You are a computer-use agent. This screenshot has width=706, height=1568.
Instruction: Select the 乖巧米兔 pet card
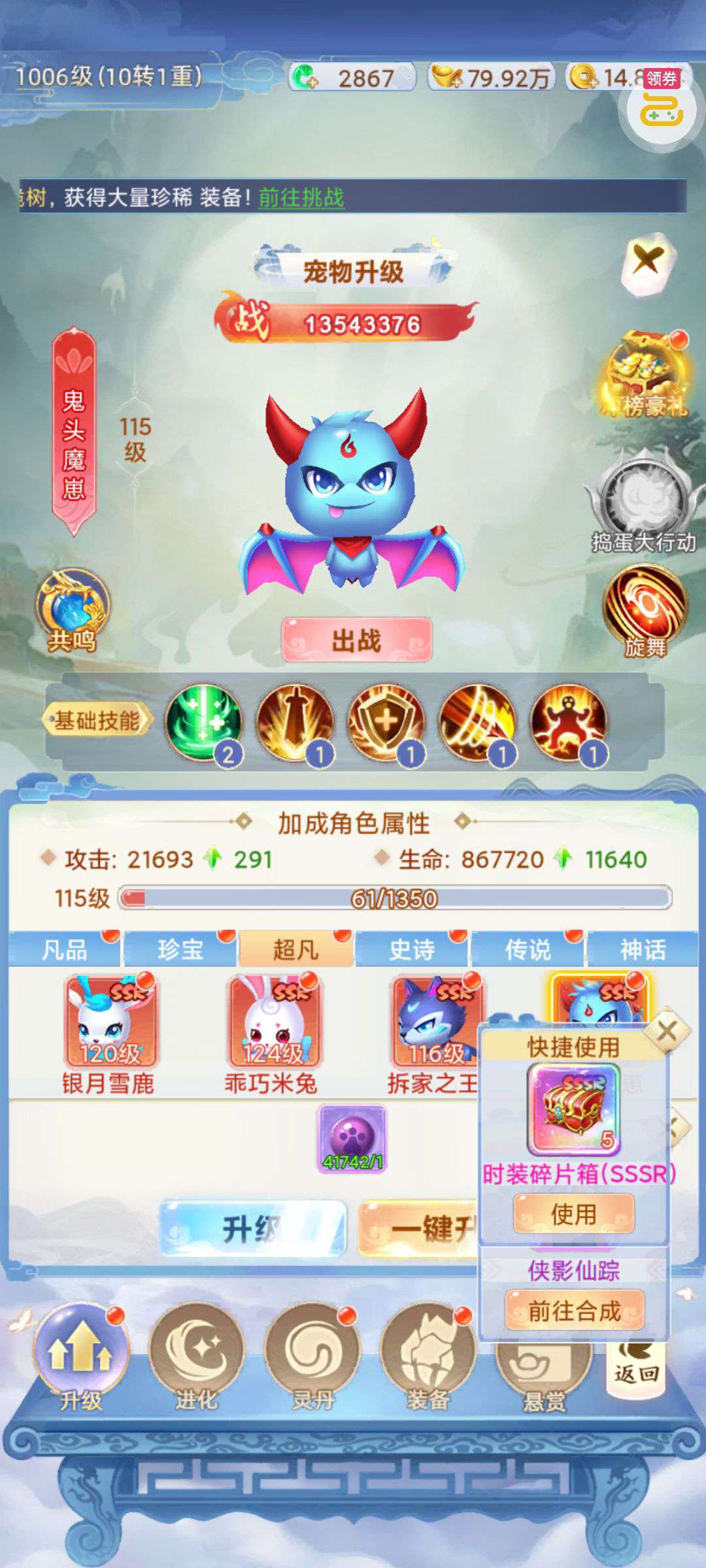(271, 1034)
